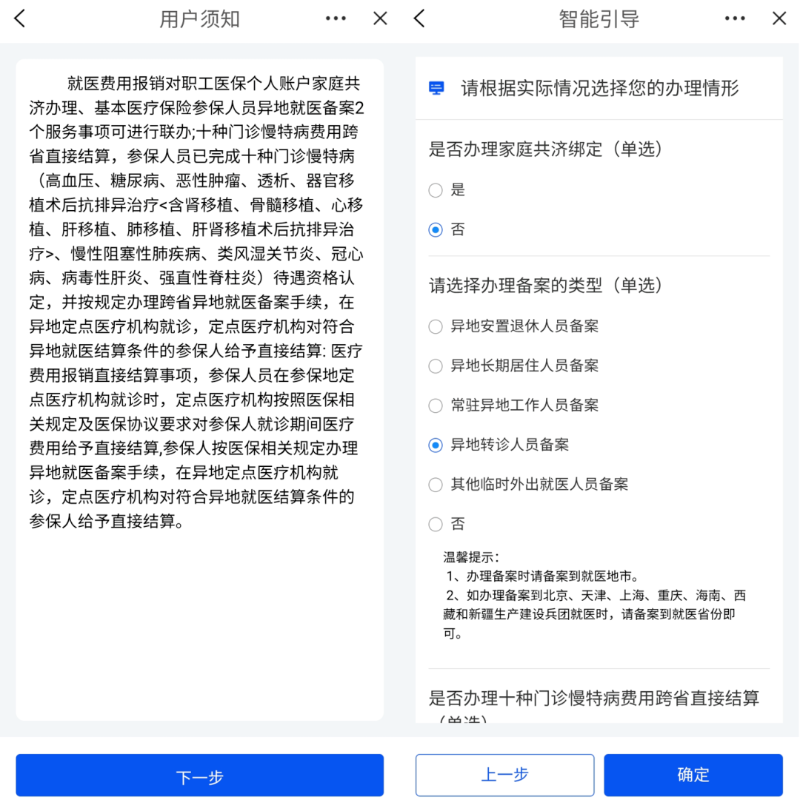Close the 智能引导 page
Viewport: 800px width, 811px height.
coord(779,19)
